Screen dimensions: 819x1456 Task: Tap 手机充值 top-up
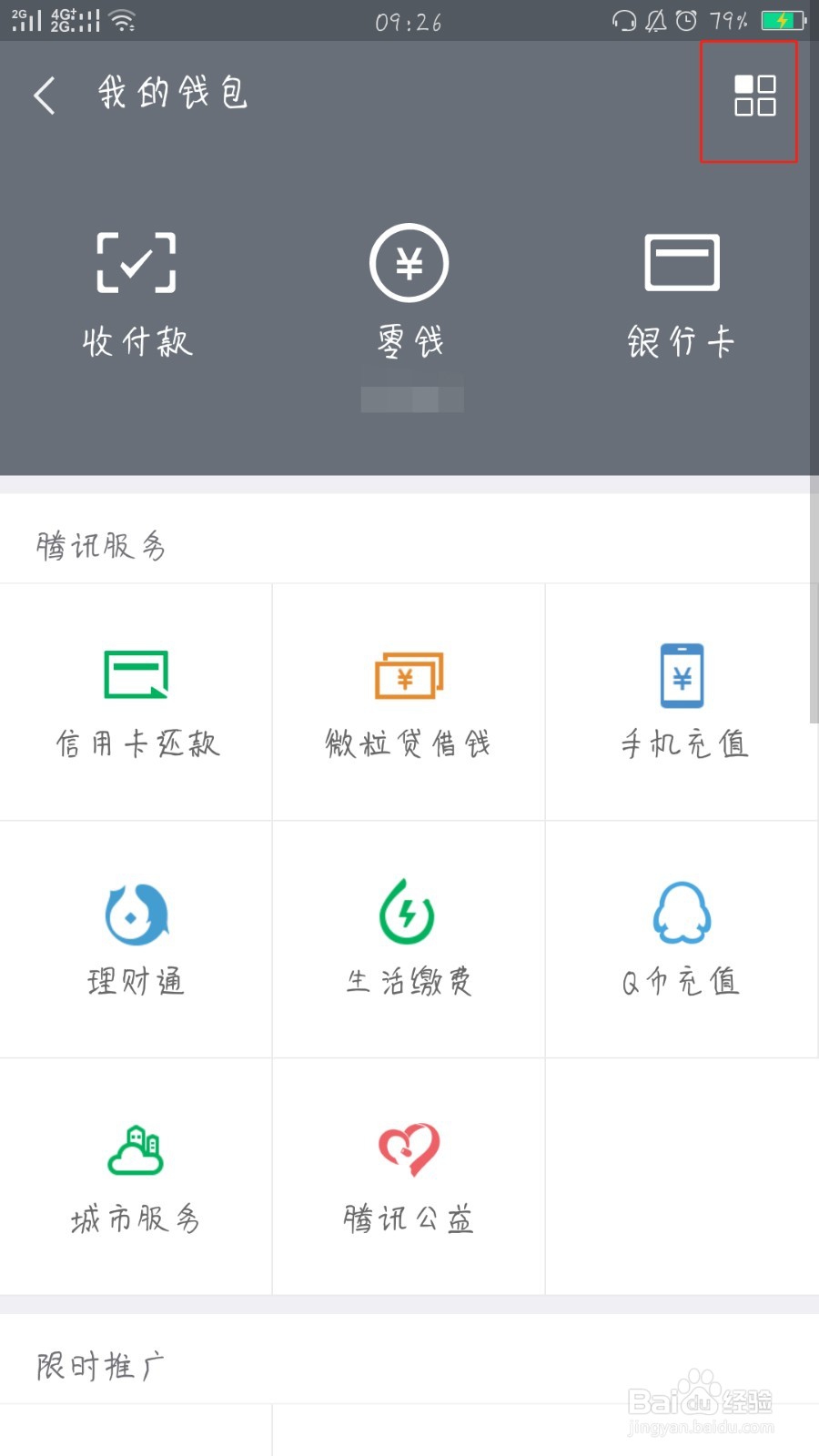click(x=682, y=703)
